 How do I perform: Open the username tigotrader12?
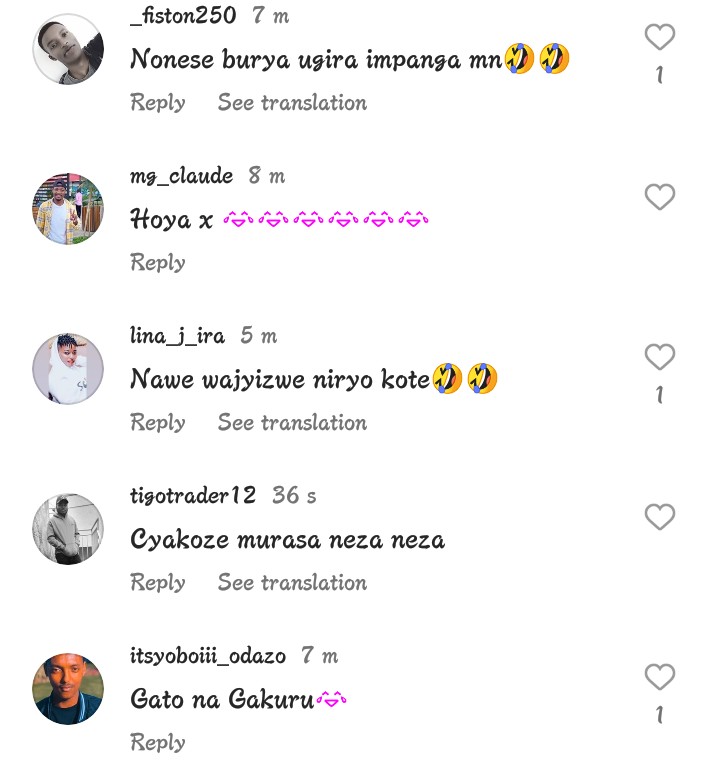[x=193, y=495]
